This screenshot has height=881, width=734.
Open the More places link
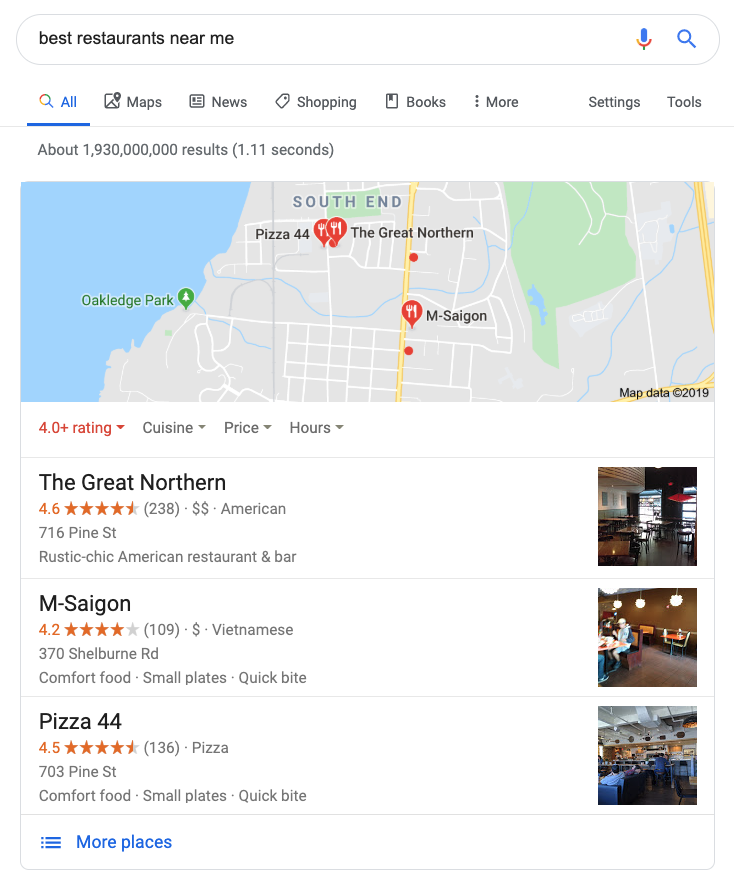pyautogui.click(x=123, y=842)
